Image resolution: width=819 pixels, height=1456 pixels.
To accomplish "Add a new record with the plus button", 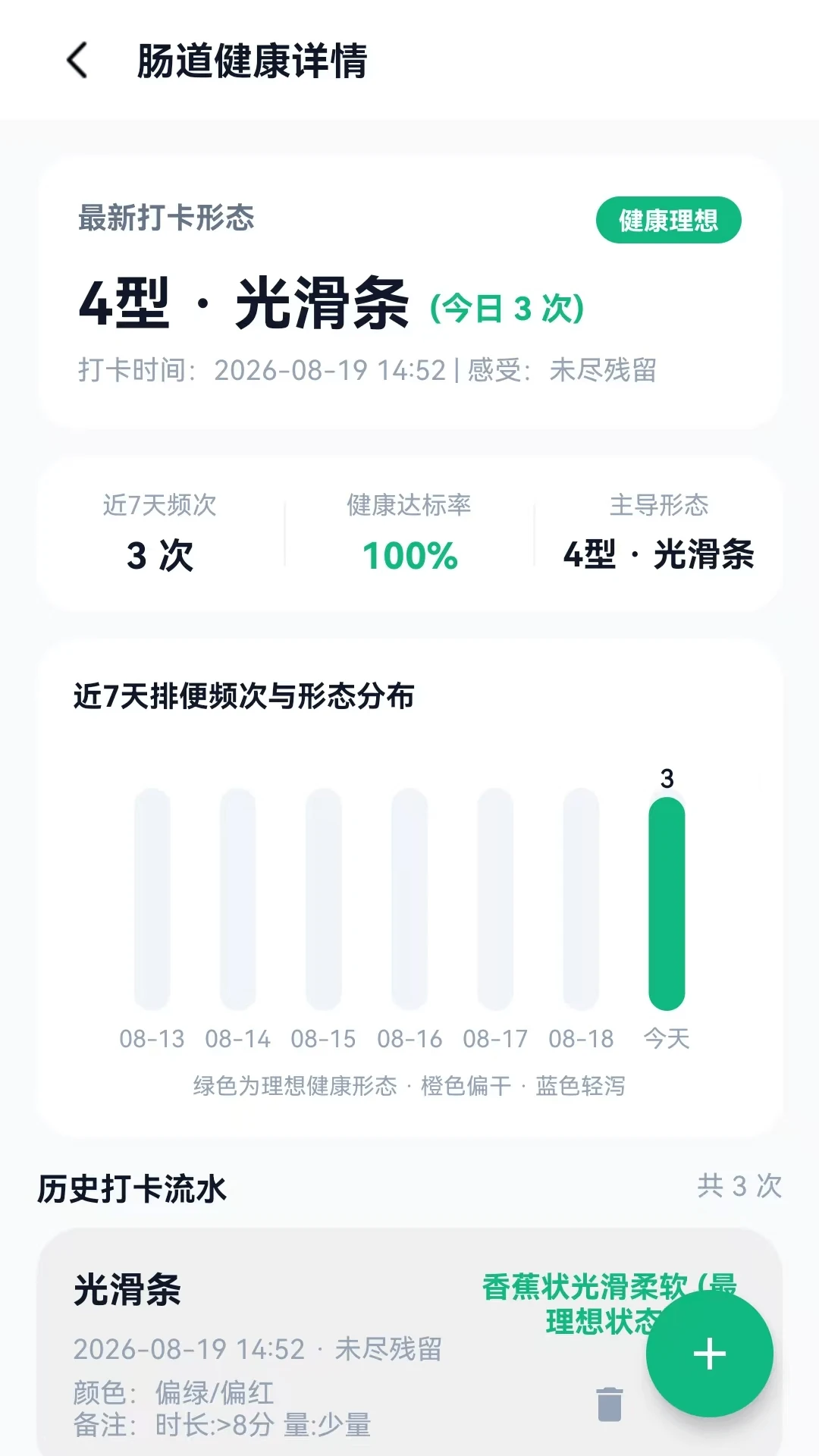I will (x=710, y=1354).
